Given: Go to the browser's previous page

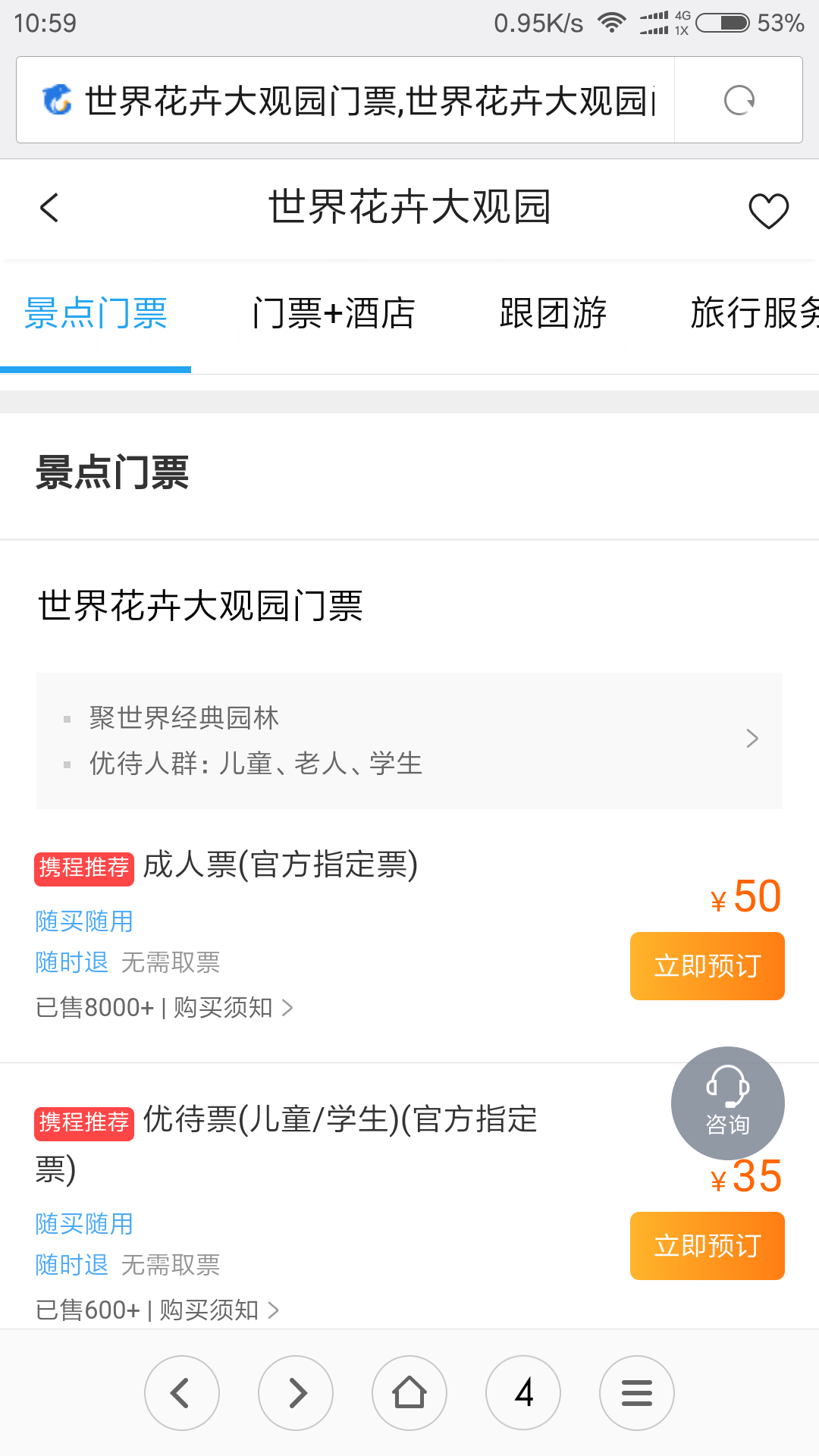Looking at the screenshot, I should click(x=182, y=1392).
